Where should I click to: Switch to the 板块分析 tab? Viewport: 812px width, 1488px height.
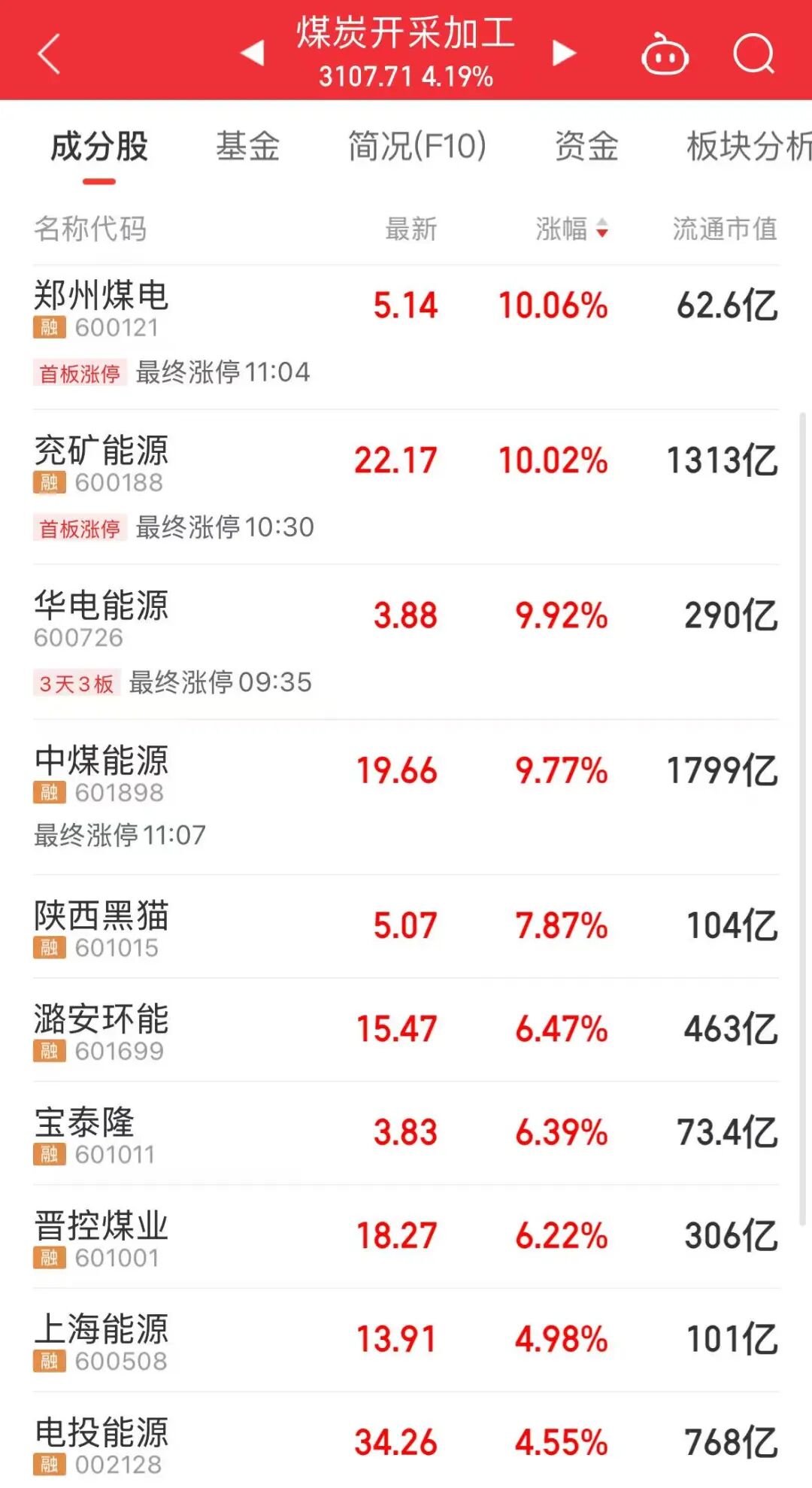(747, 146)
